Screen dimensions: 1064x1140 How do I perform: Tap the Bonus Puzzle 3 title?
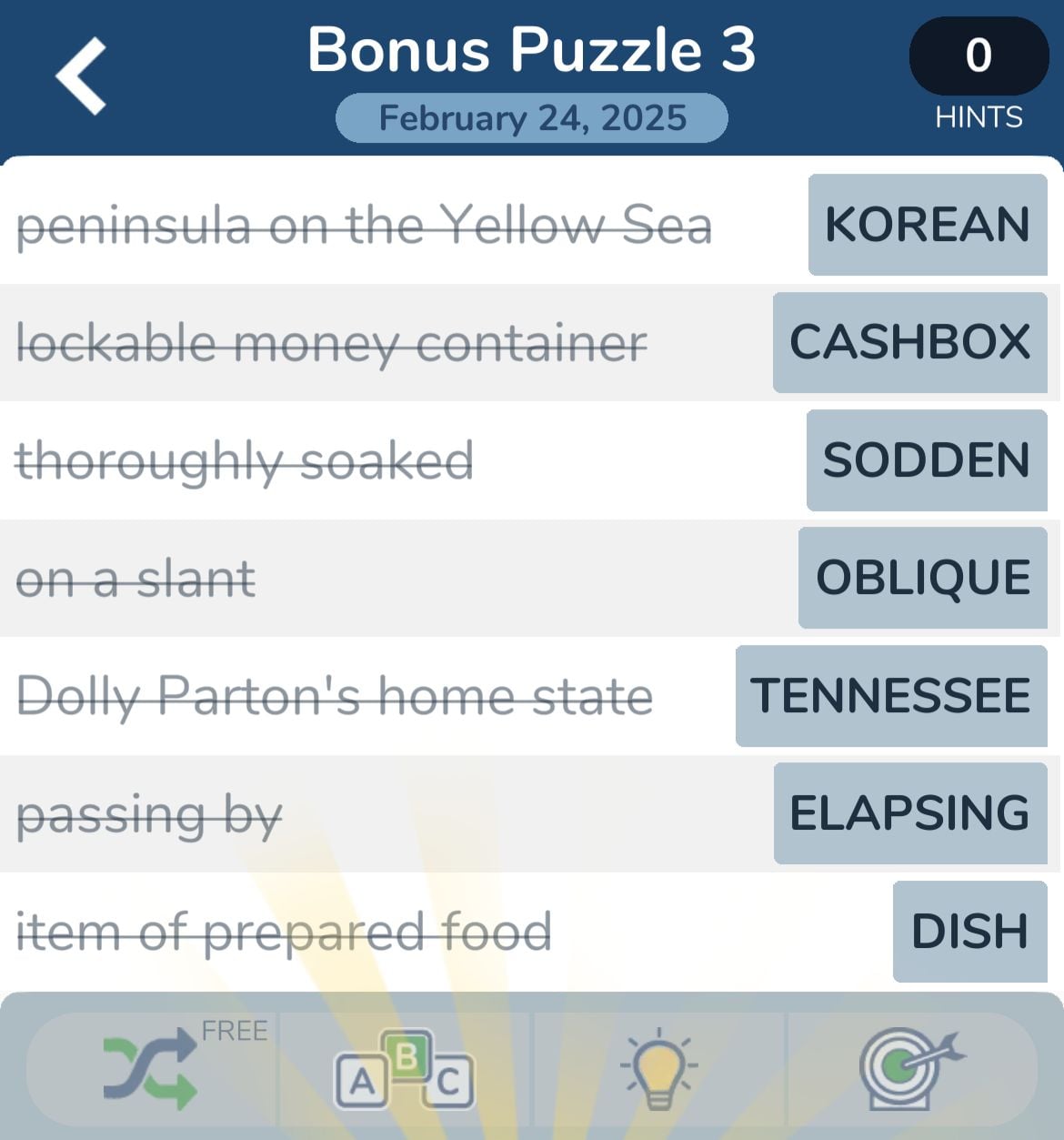click(532, 50)
